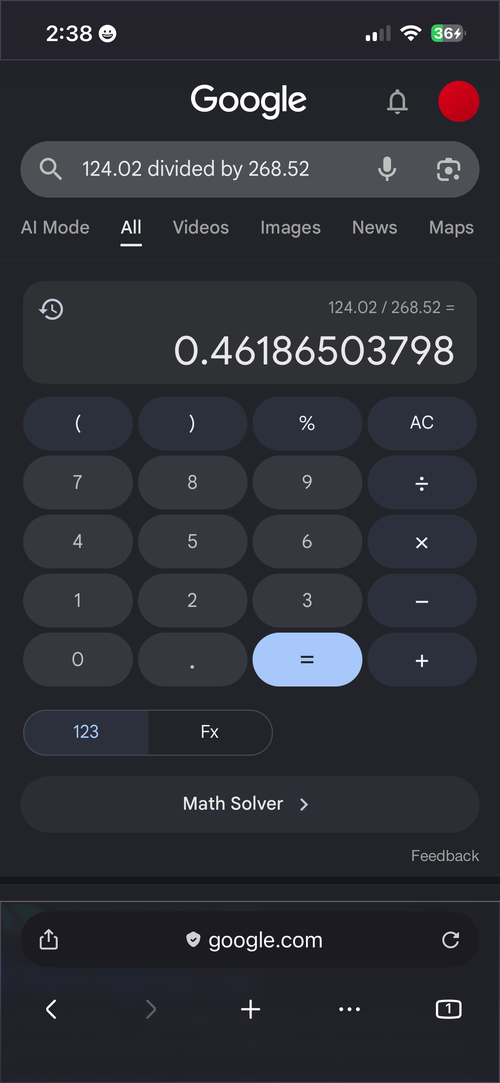Open the tab switcher
Screen dimensions: 500x1083
tap(448, 1010)
